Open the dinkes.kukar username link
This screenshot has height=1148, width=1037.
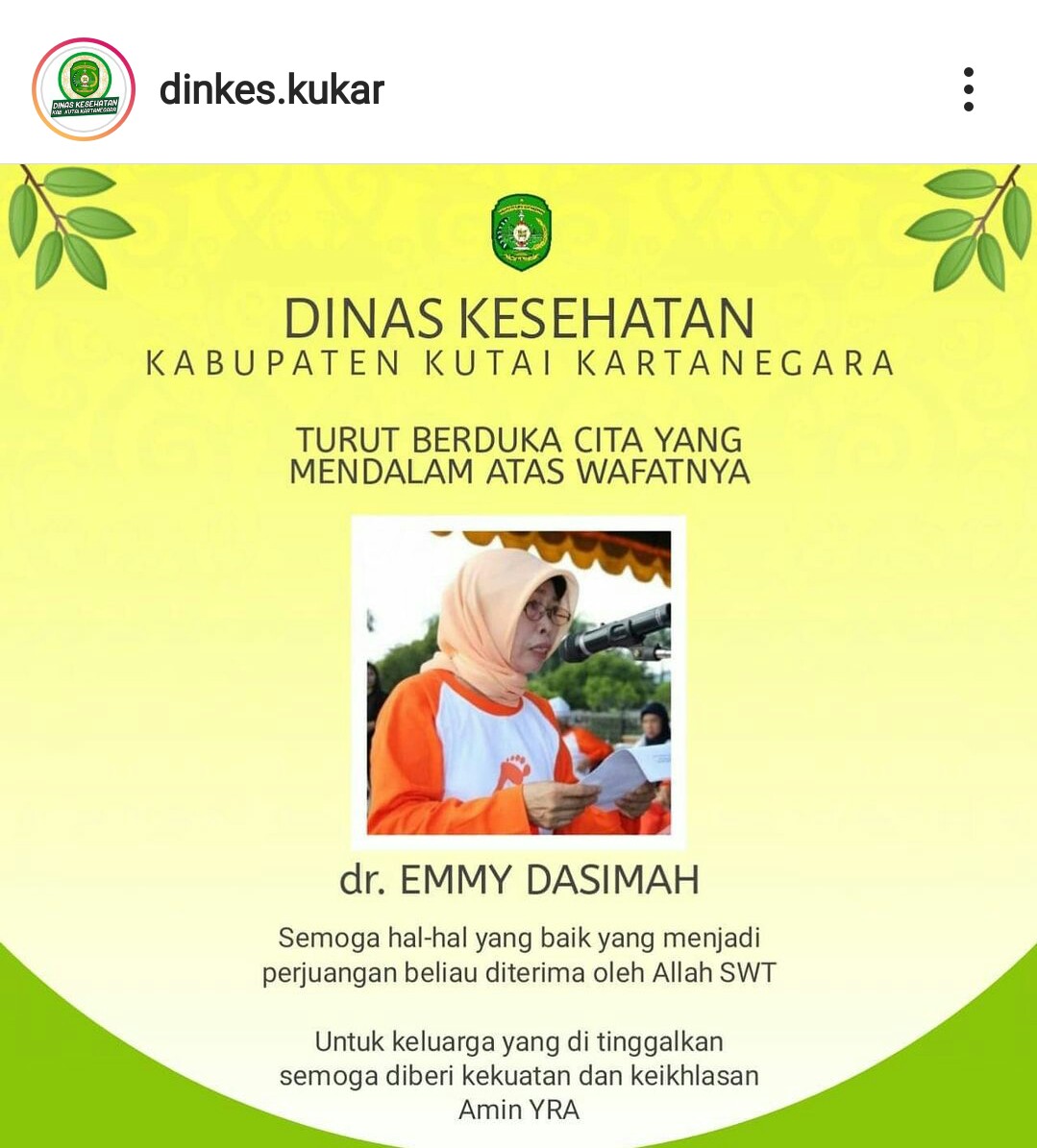(x=271, y=90)
